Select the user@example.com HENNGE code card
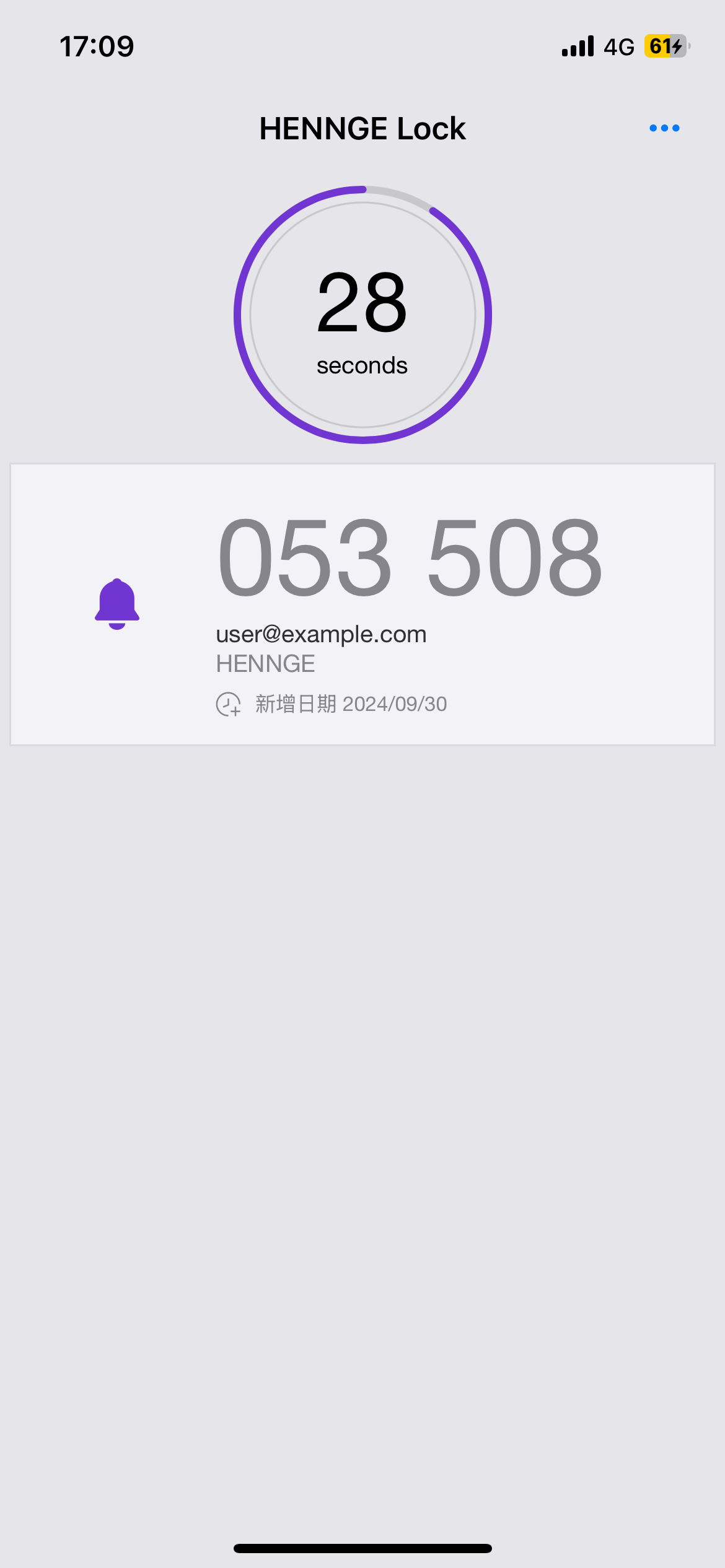 tap(409, 604)
